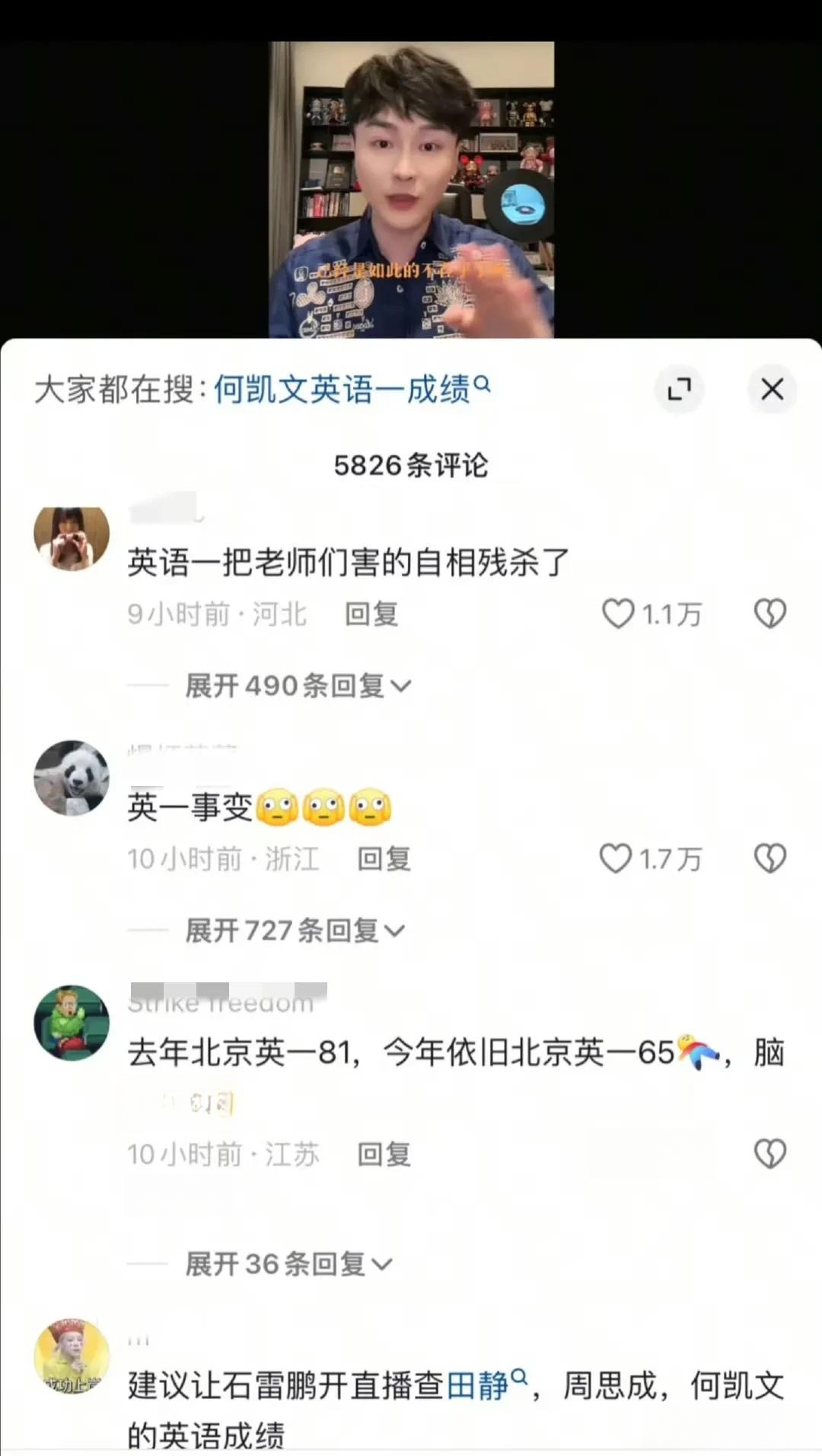Open trending search 何凯文英语一成绩
This screenshot has width=822, height=1456.
[350, 390]
